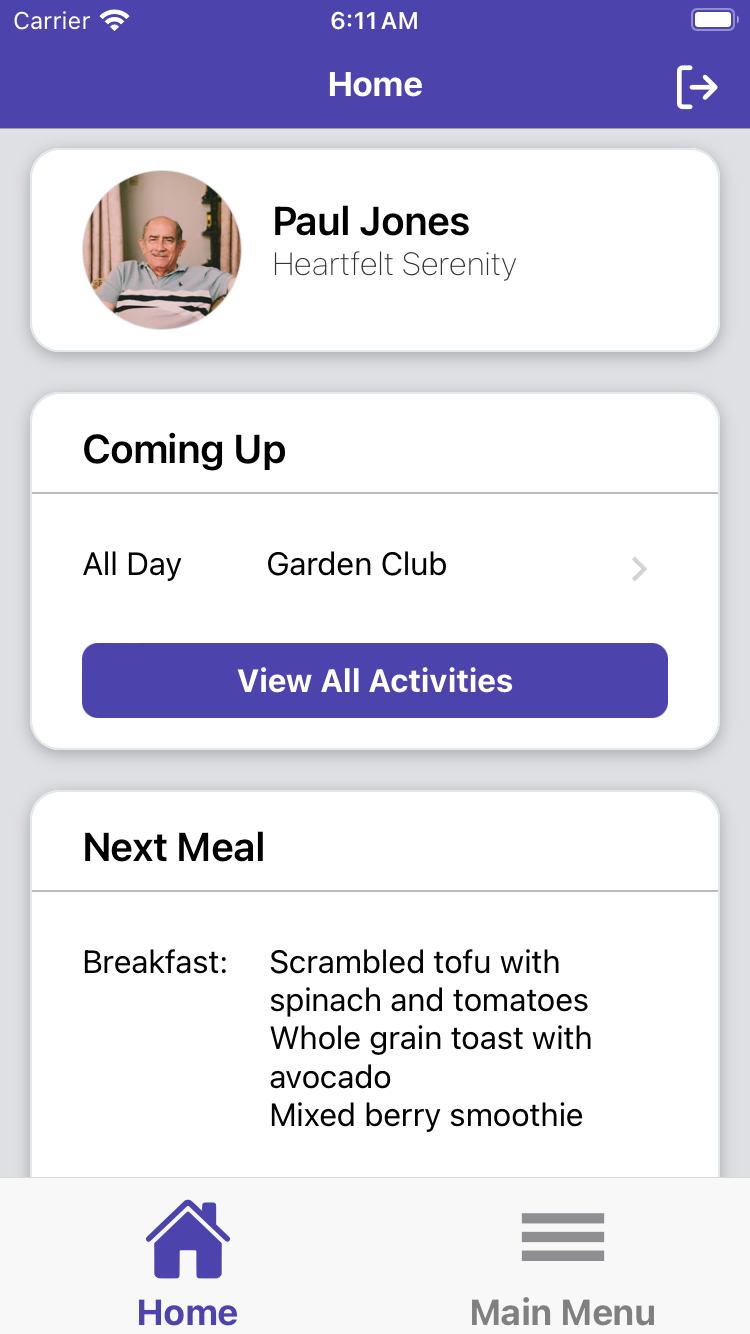The image size is (750, 1334).
Task: Open the Garden Club activity
Action: click(375, 566)
